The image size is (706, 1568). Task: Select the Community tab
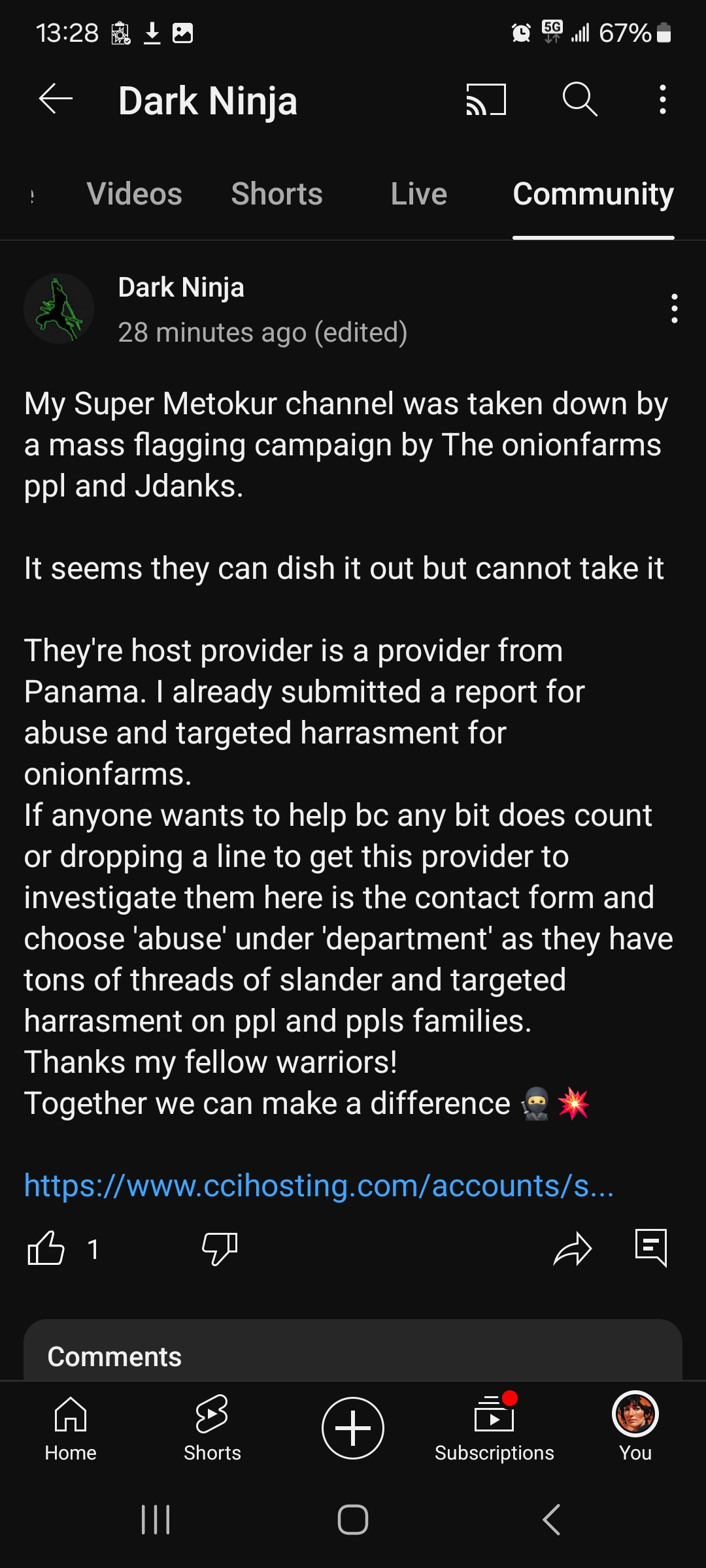tap(593, 194)
